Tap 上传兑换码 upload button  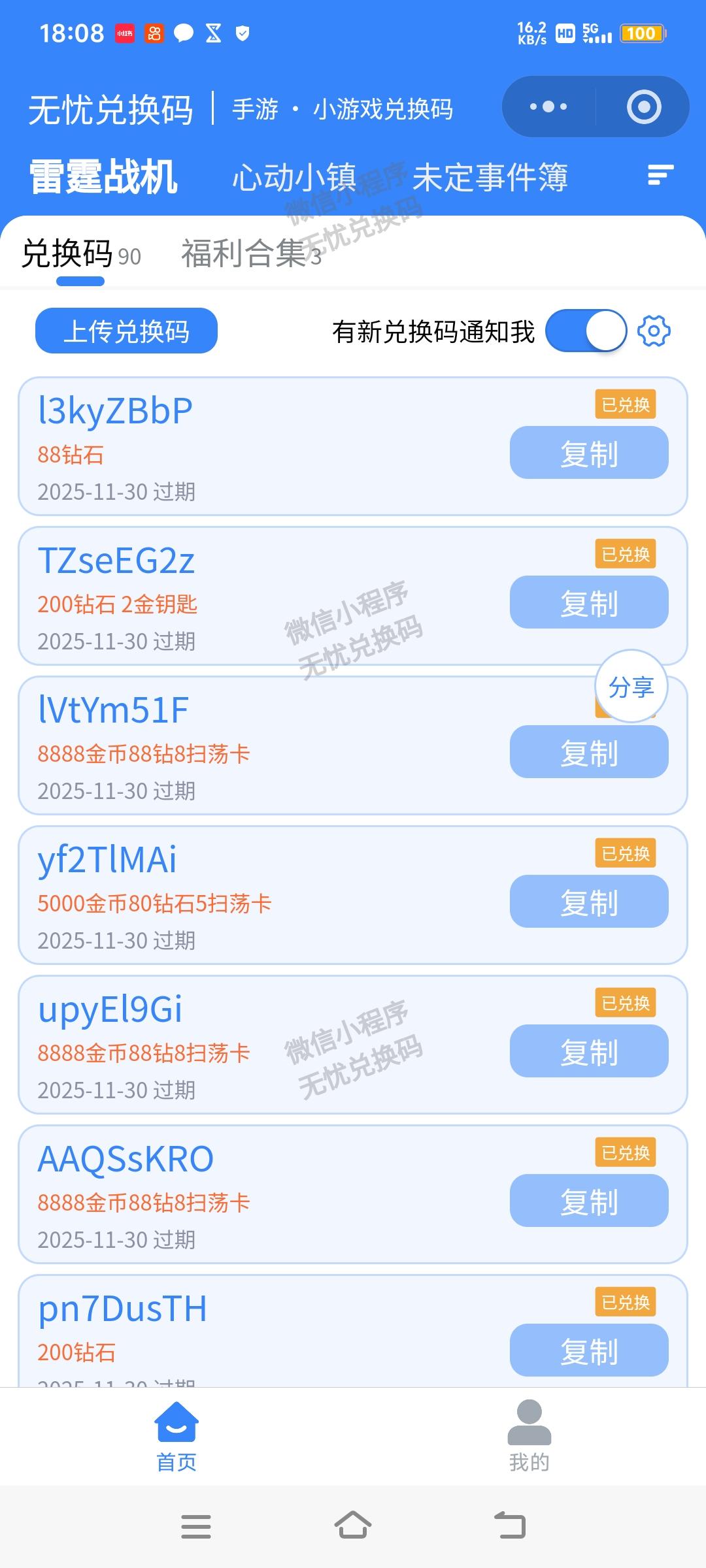[126, 332]
